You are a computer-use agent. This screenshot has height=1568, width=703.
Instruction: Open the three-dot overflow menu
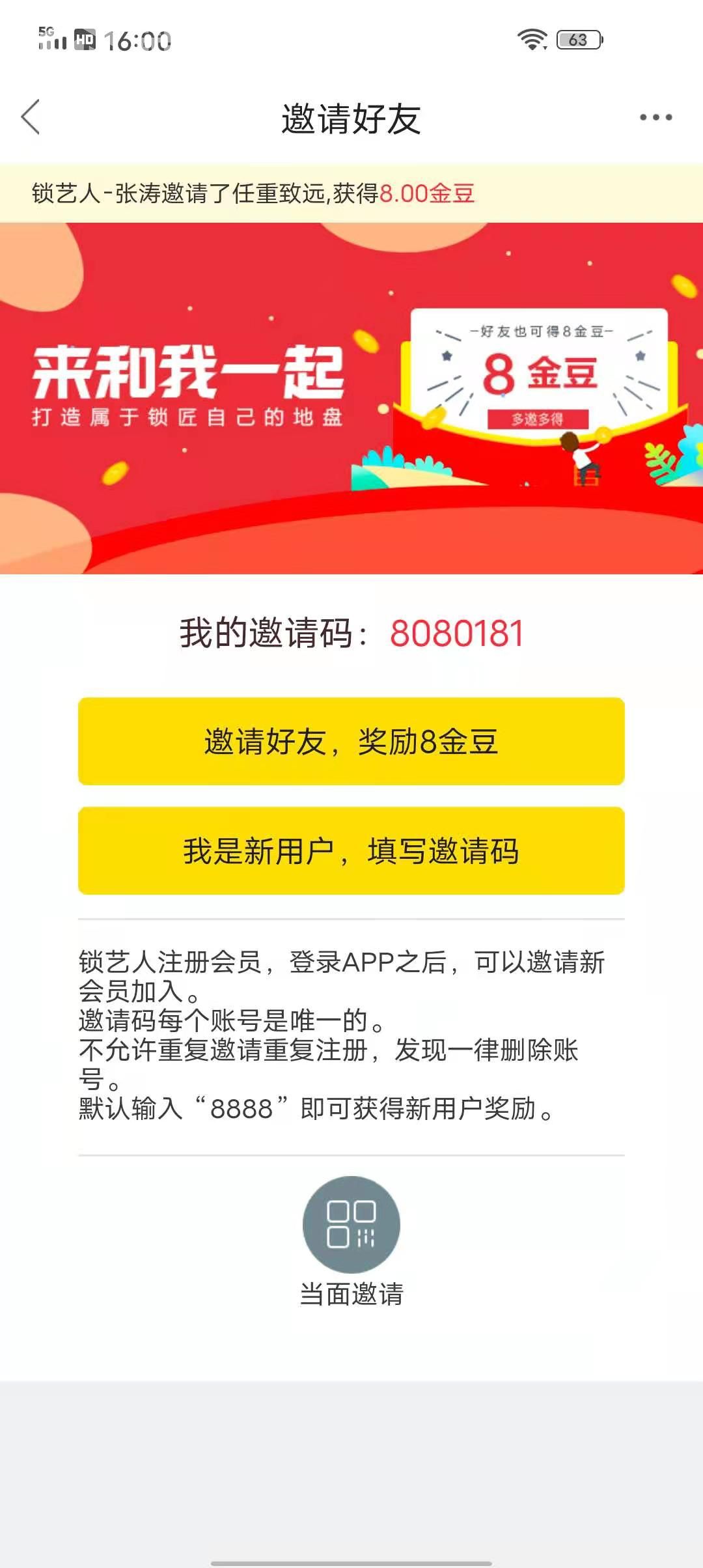tap(655, 117)
